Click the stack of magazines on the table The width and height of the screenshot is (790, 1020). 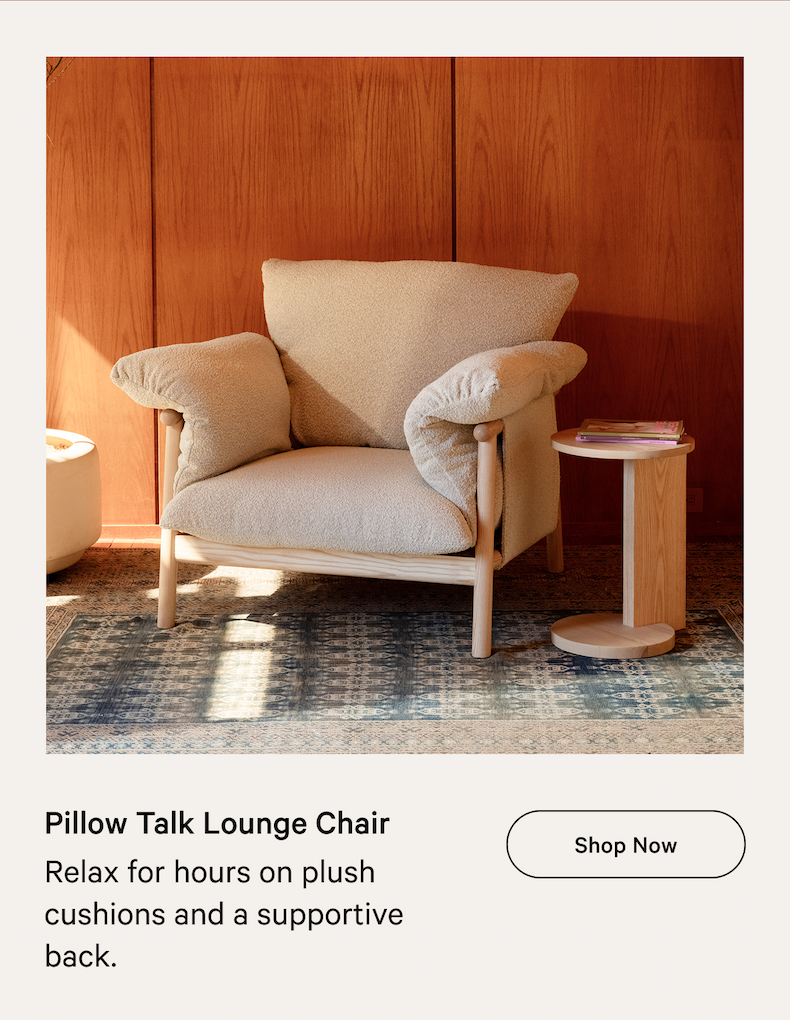click(627, 430)
